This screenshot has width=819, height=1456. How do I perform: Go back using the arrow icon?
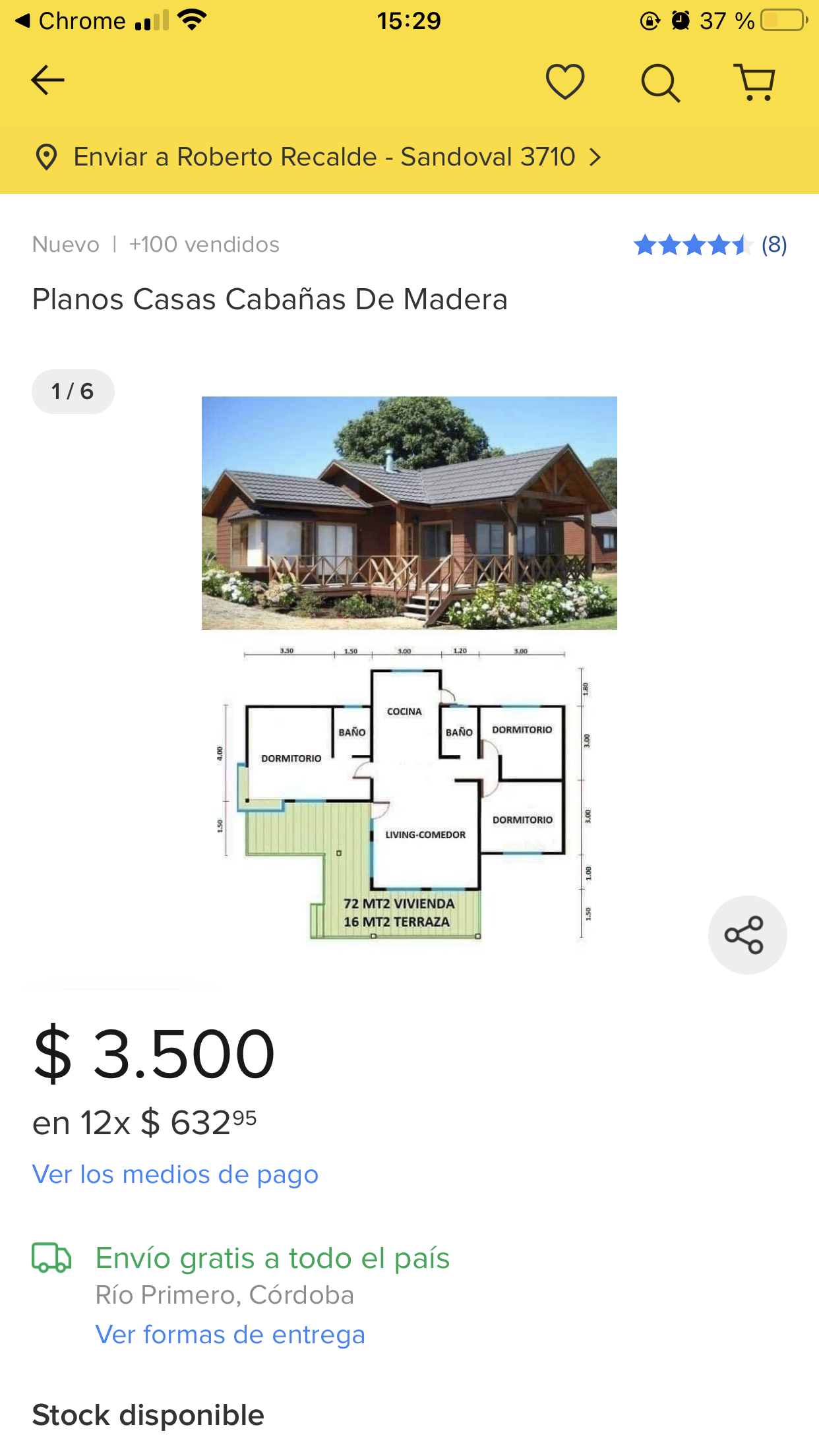coord(47,80)
